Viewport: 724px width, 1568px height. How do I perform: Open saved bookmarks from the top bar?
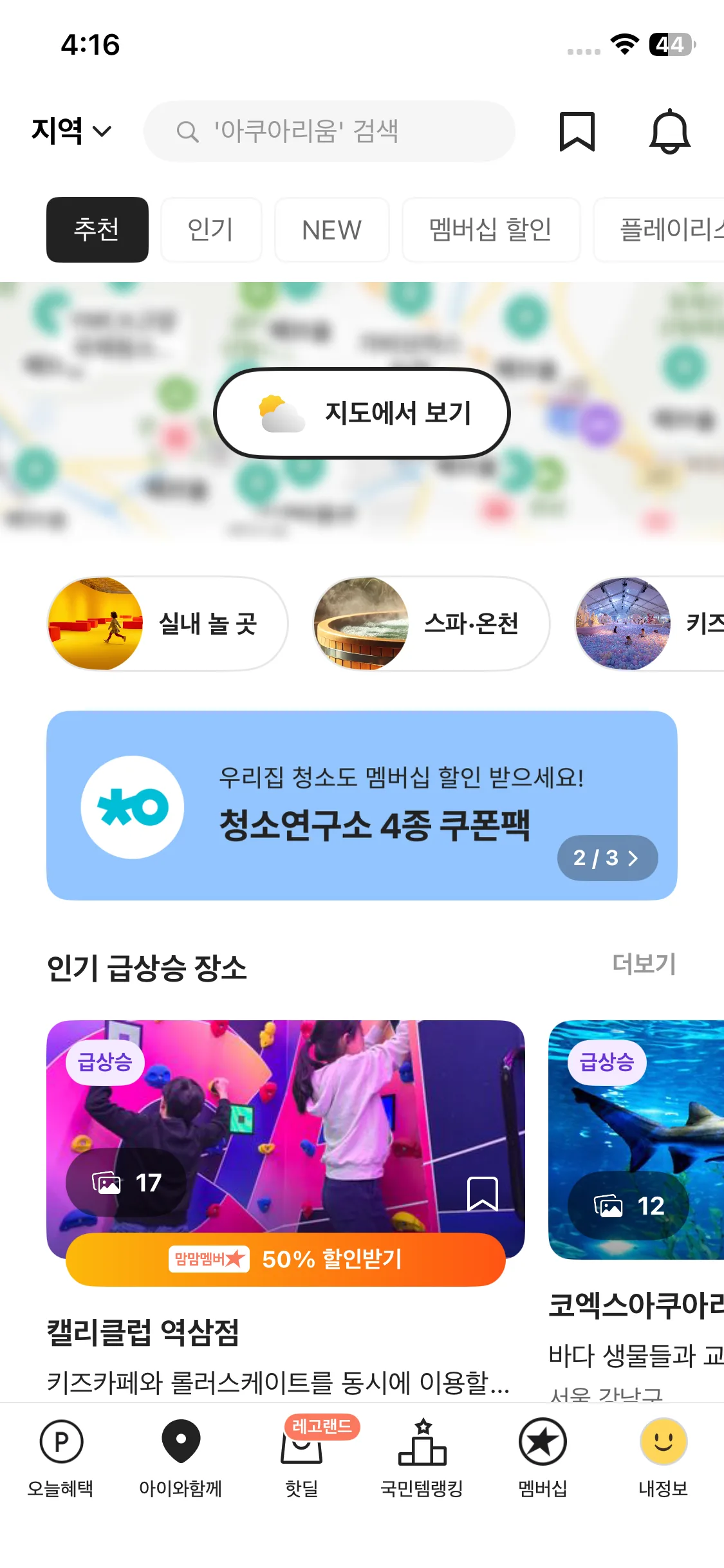point(577,131)
